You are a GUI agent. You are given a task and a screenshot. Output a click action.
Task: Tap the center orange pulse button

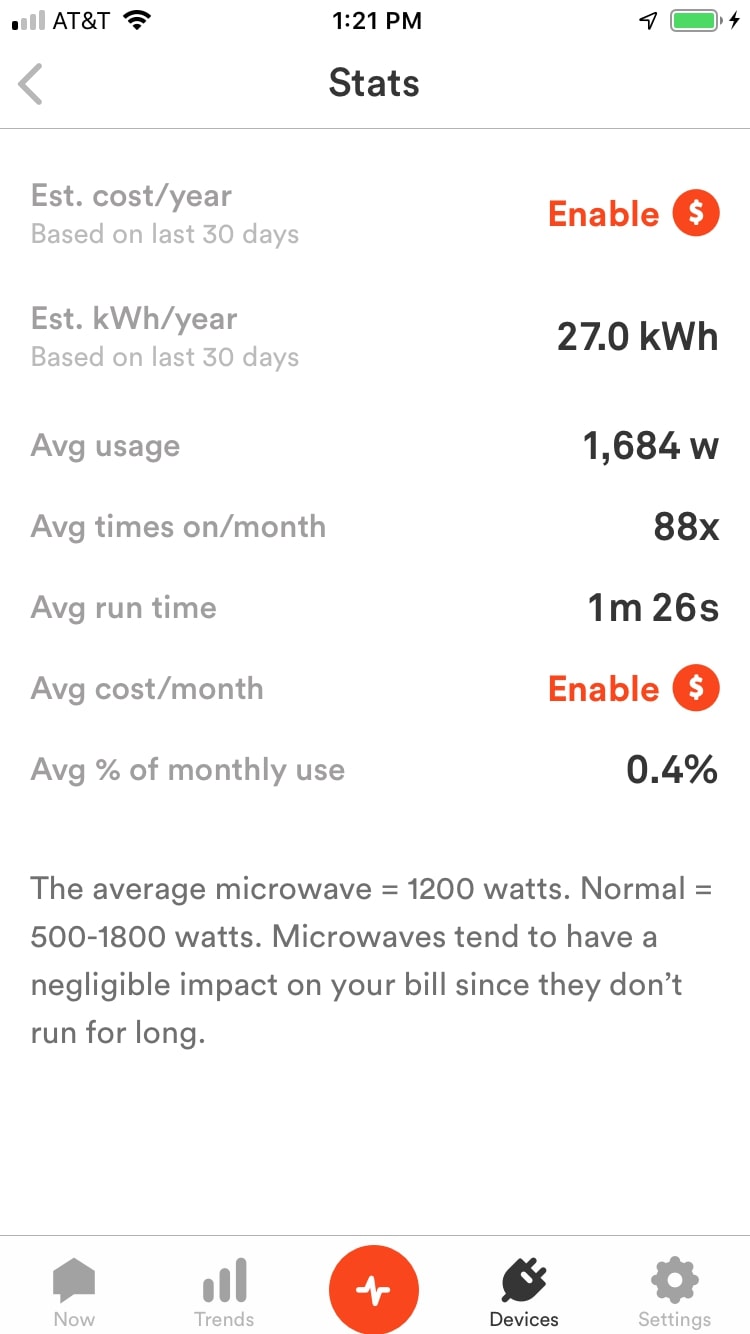click(x=374, y=1290)
